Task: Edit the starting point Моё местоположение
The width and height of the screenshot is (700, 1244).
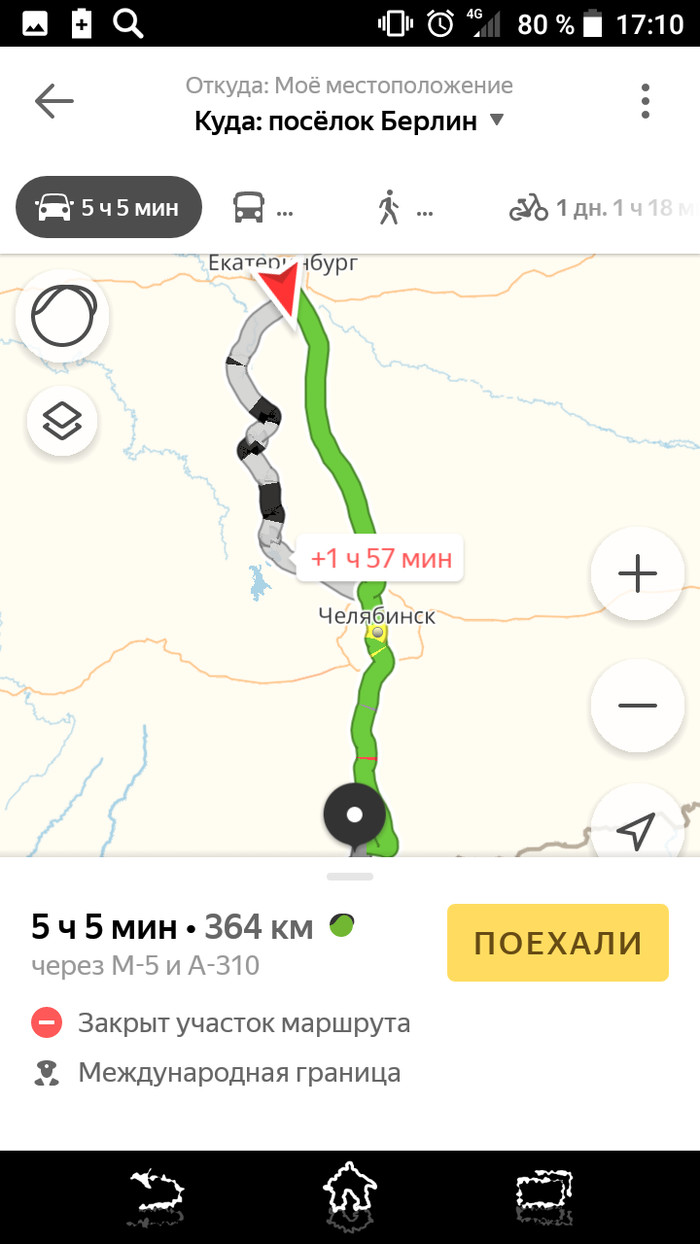Action: (x=349, y=86)
